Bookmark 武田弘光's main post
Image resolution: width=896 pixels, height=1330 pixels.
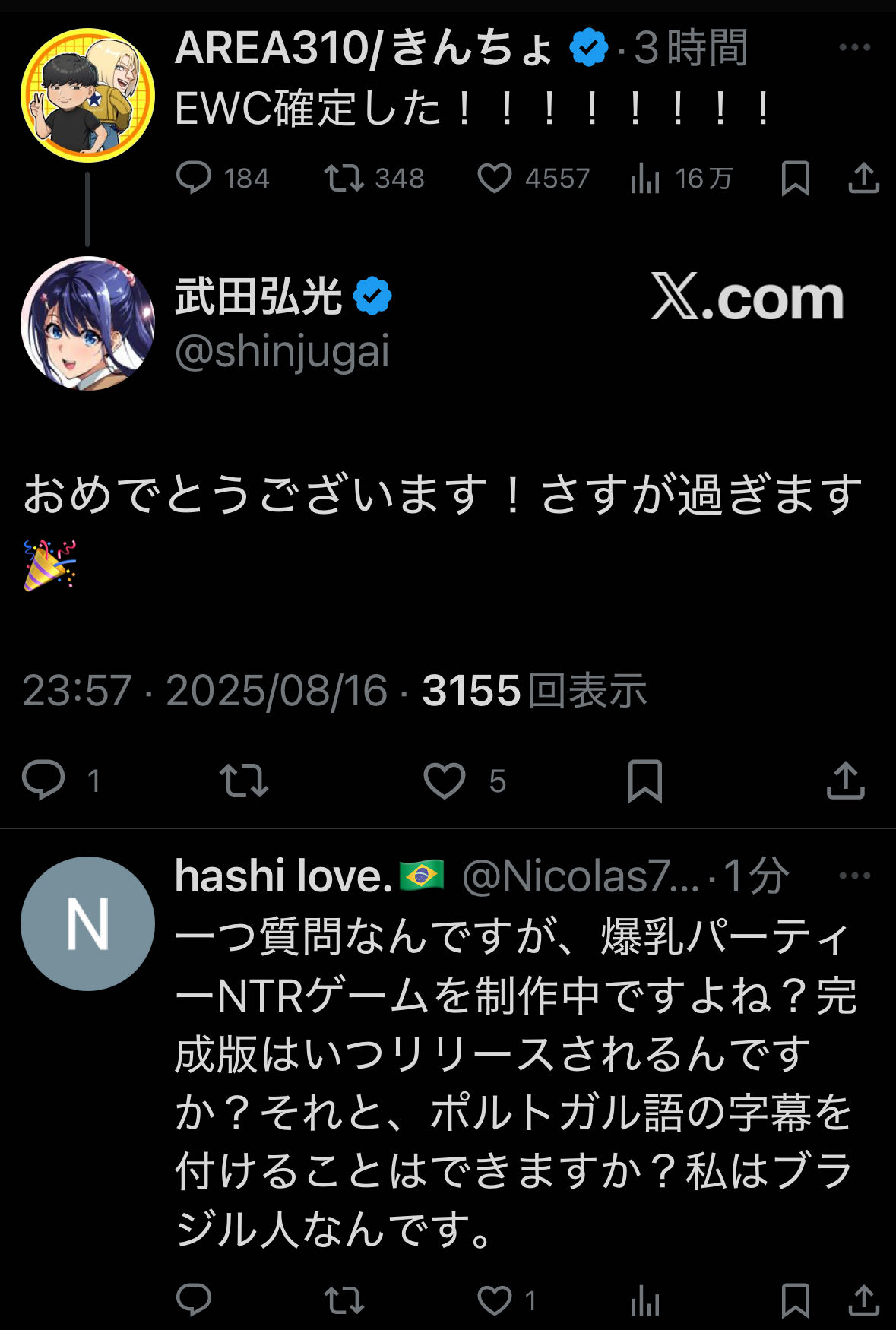pos(644,780)
